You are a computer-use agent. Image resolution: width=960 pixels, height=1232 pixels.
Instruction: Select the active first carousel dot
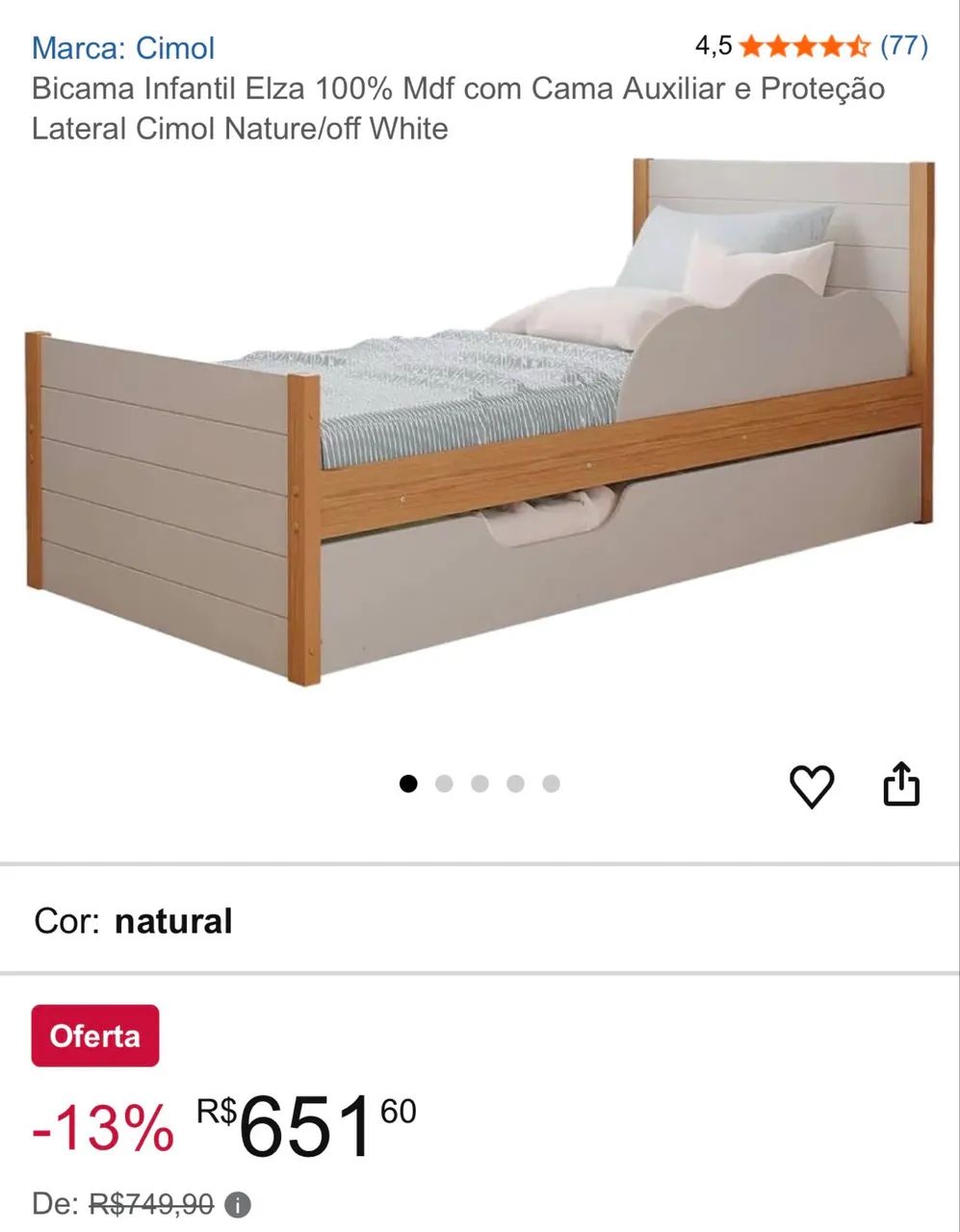409,784
